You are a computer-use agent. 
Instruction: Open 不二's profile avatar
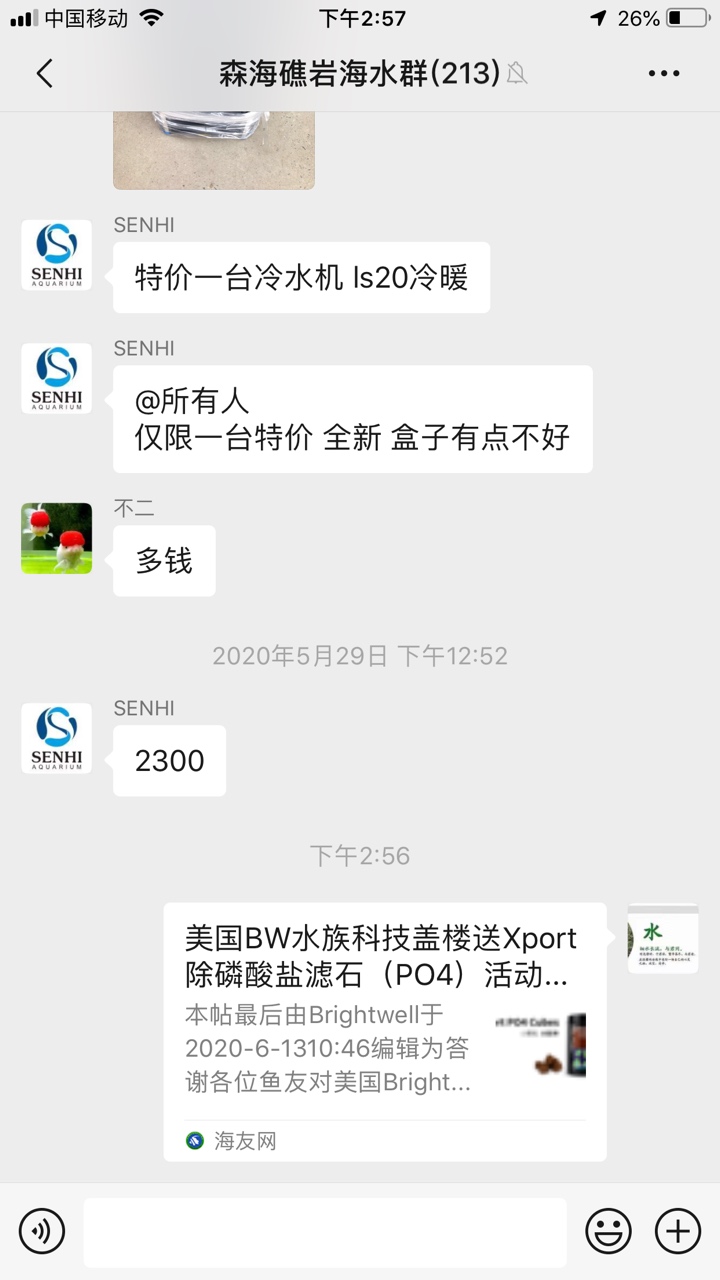[57, 538]
